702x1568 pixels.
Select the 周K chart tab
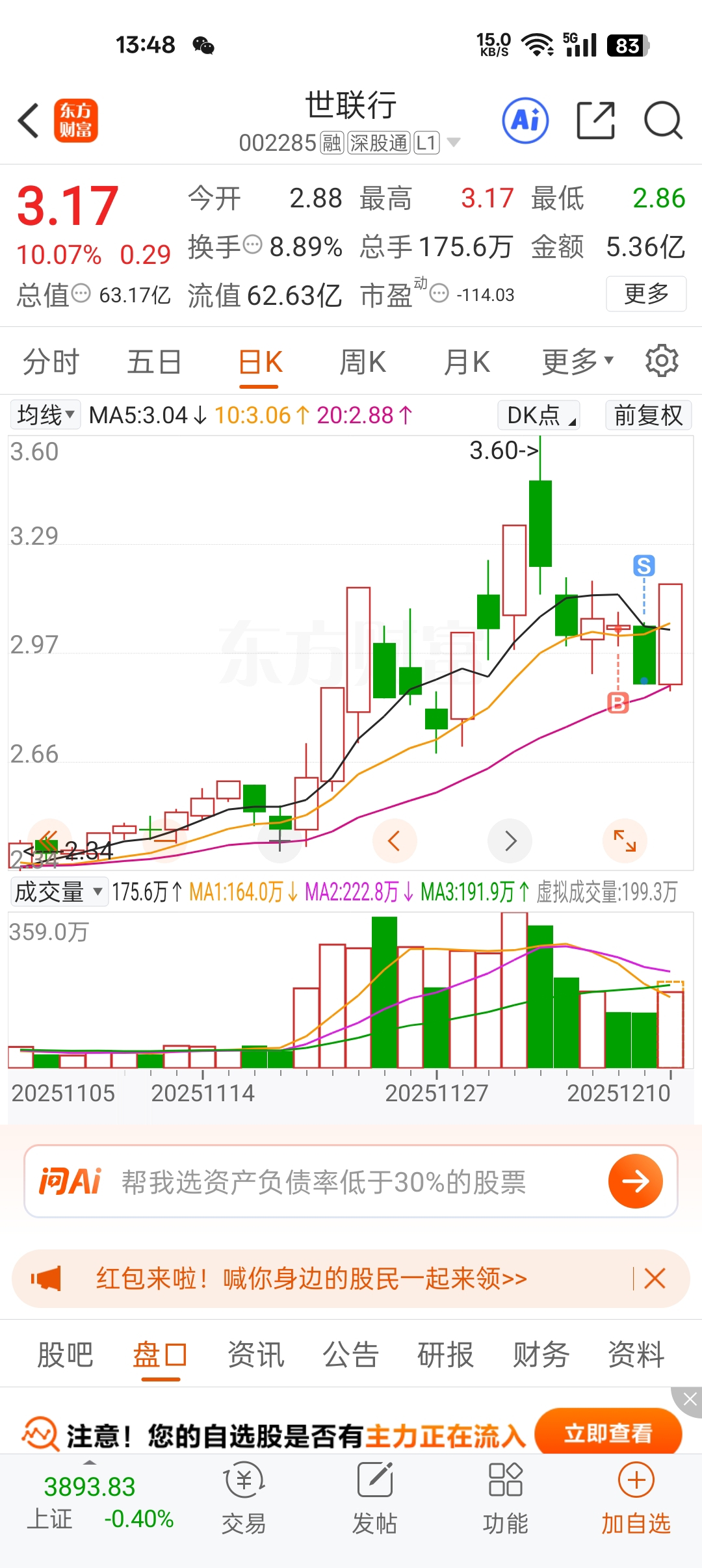pos(363,362)
